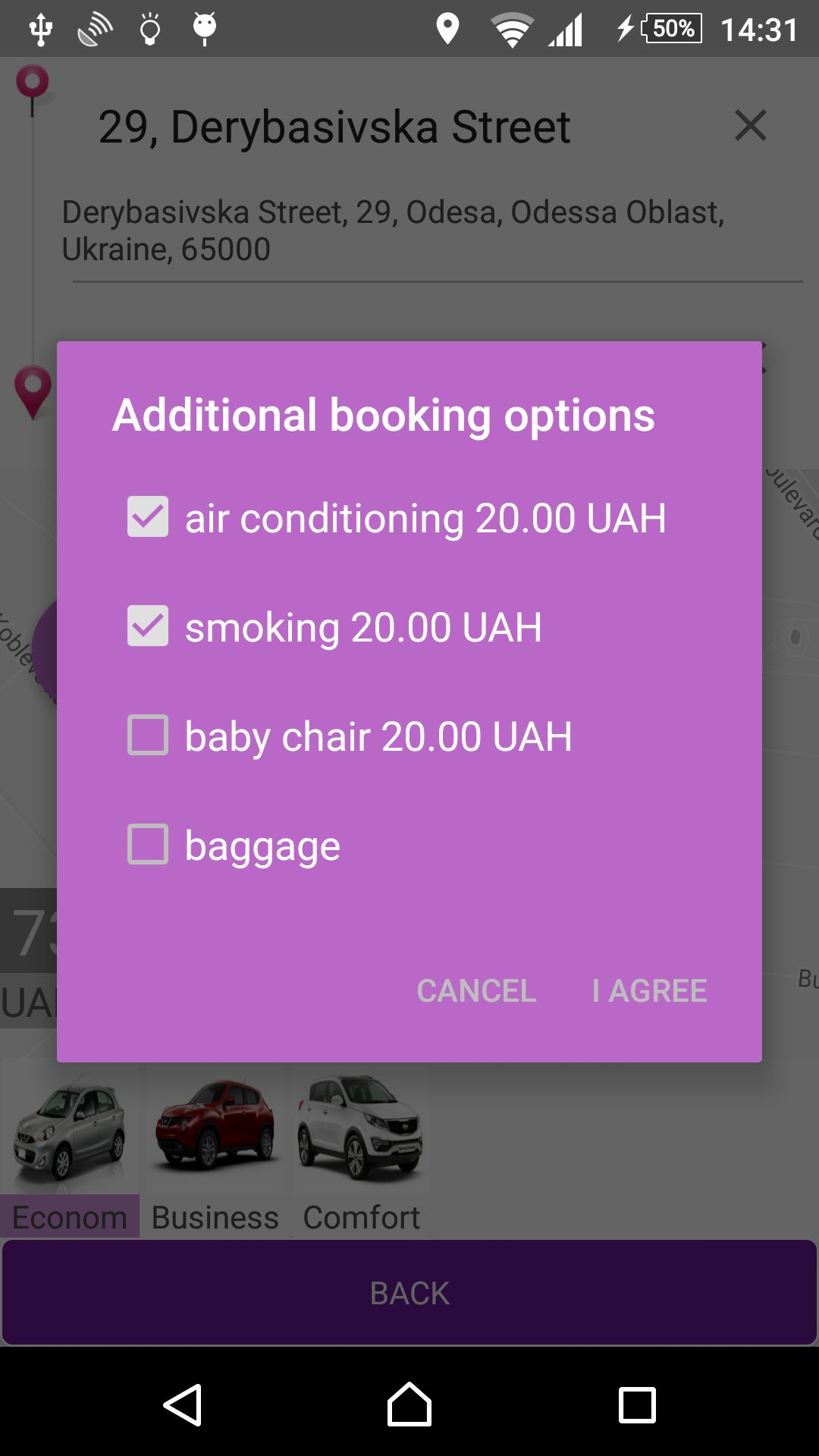Check the baggage option

[x=148, y=844]
